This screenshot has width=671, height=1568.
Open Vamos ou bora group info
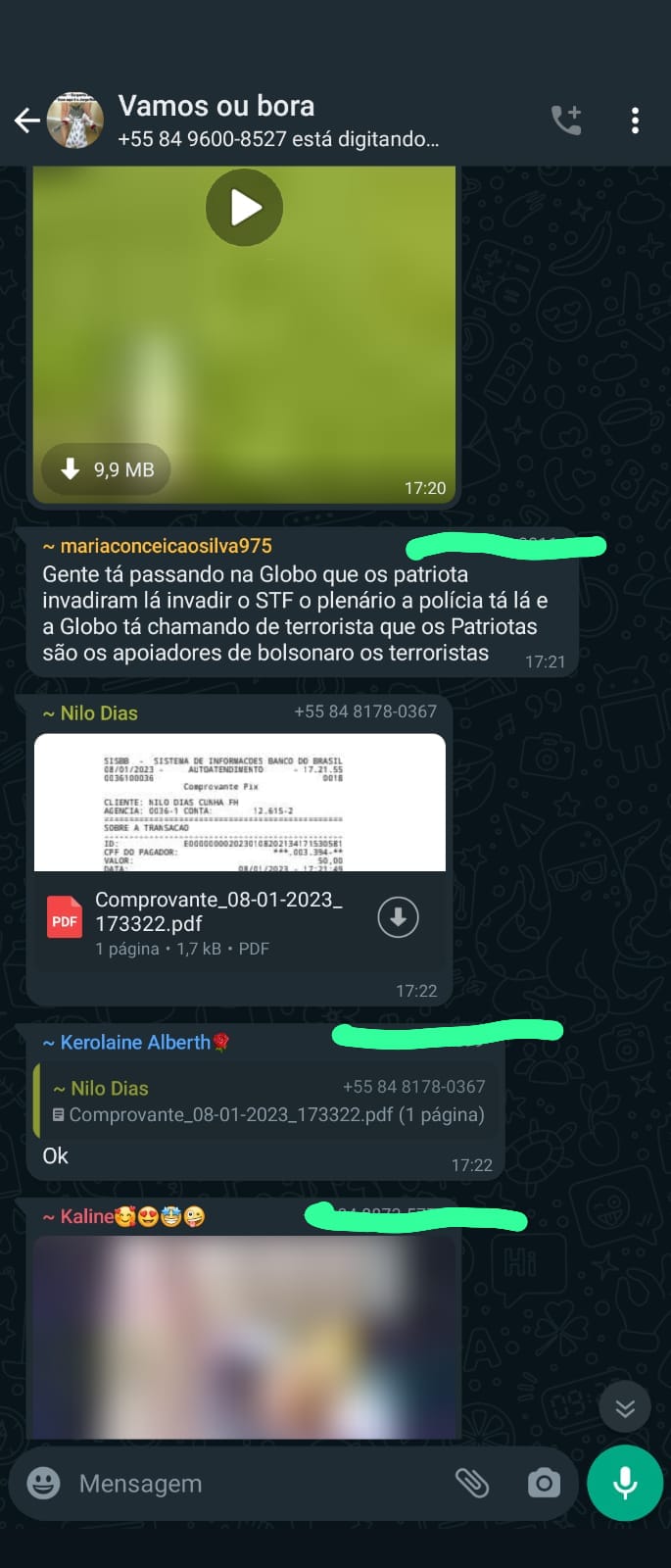click(x=277, y=121)
